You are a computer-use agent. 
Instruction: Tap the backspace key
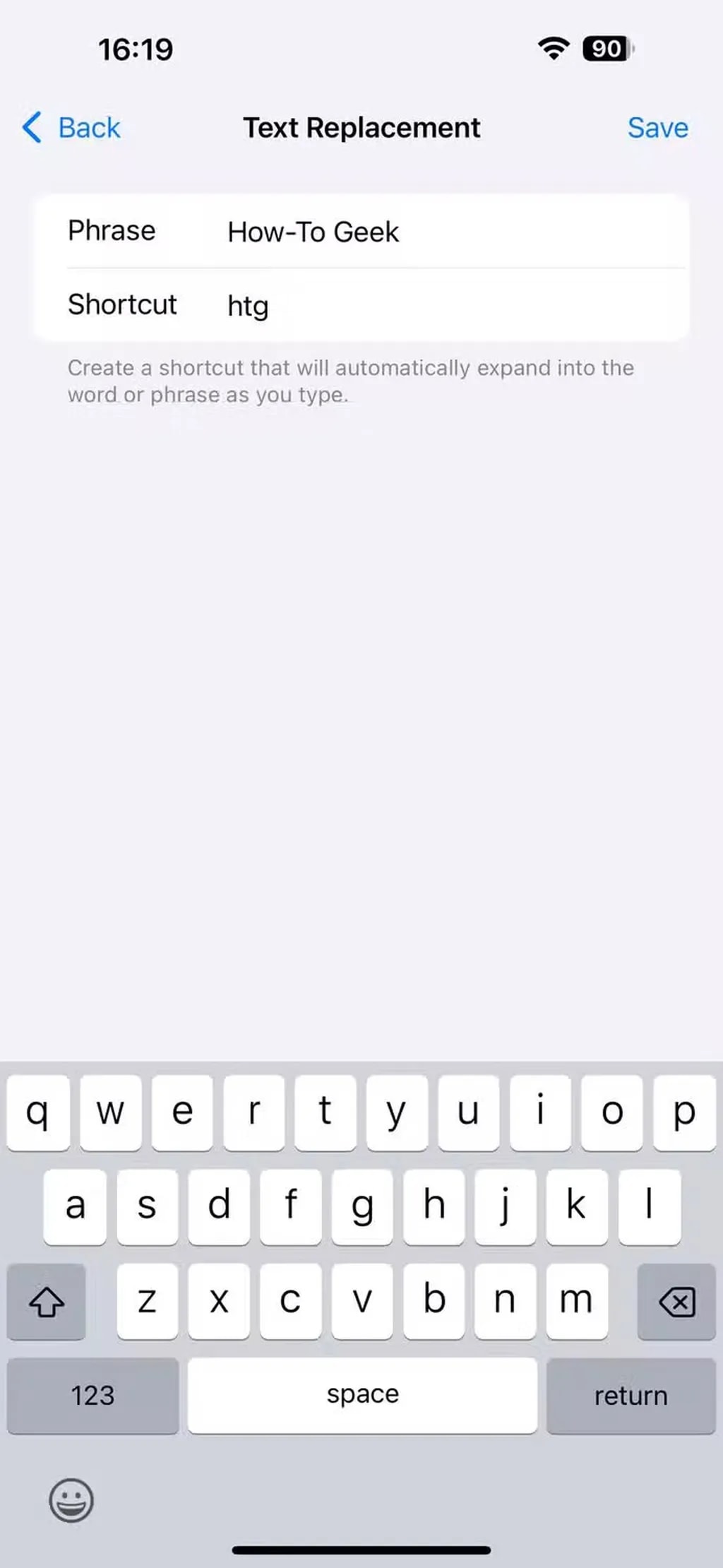point(676,1302)
